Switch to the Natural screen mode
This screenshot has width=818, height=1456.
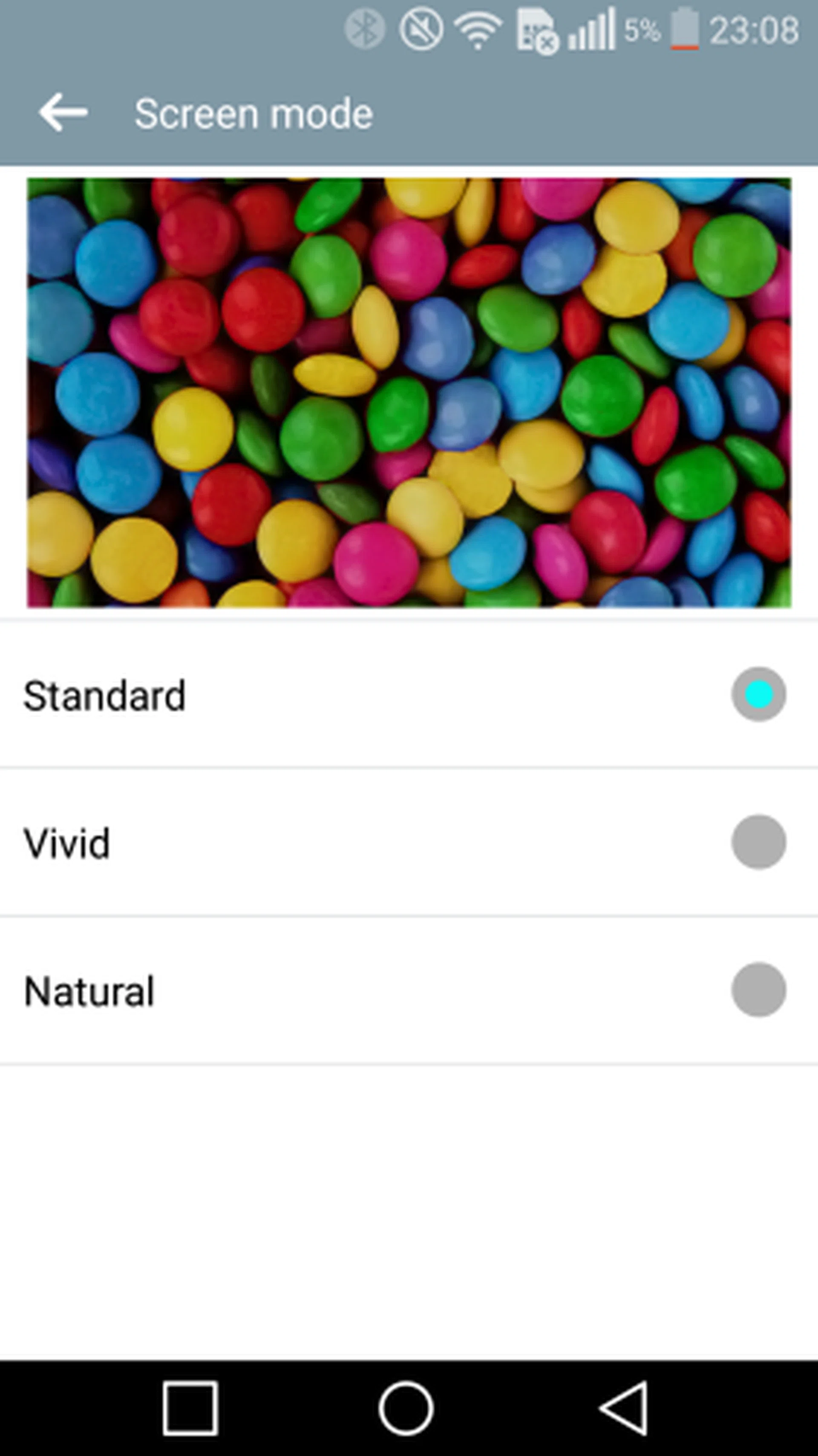point(758,990)
